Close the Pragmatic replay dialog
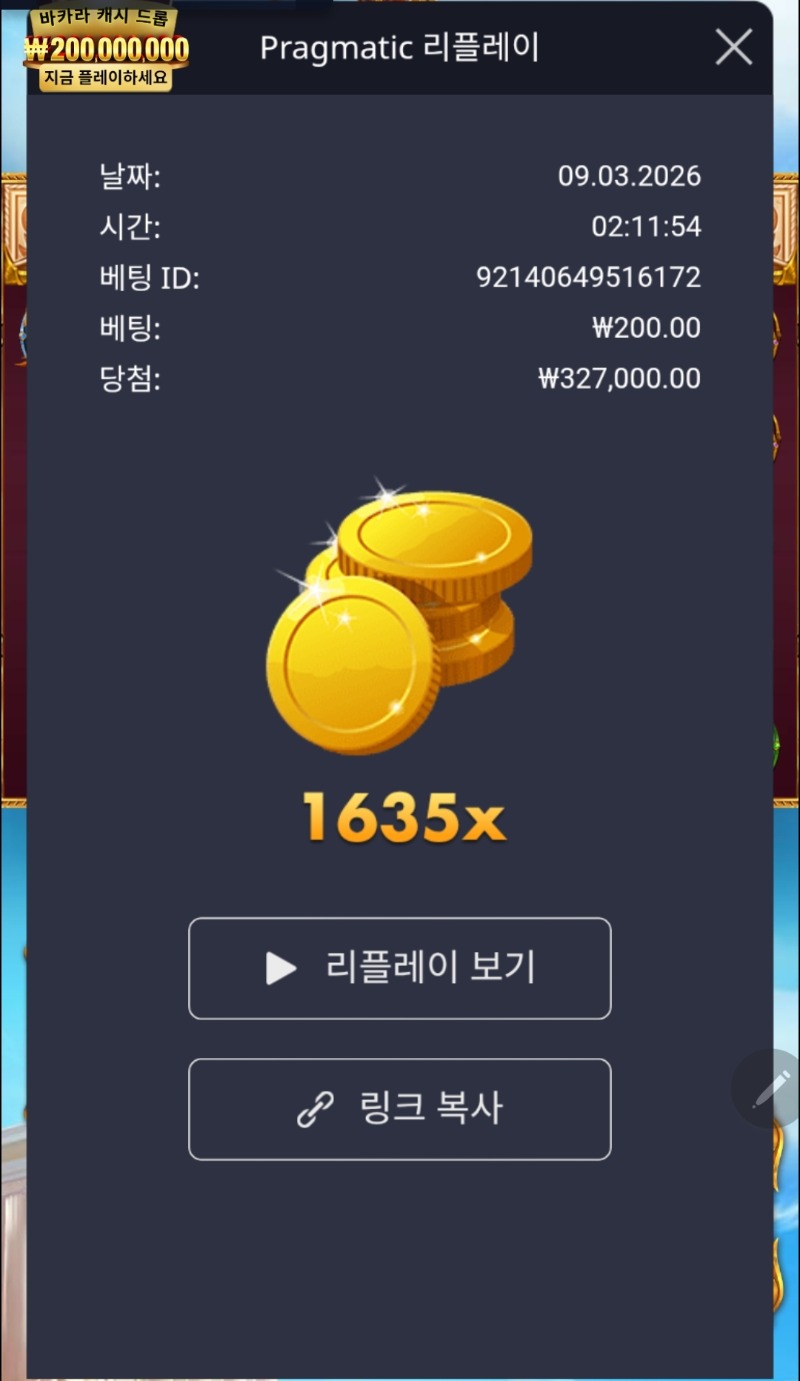Screen dimensions: 800x1381 pos(734,47)
